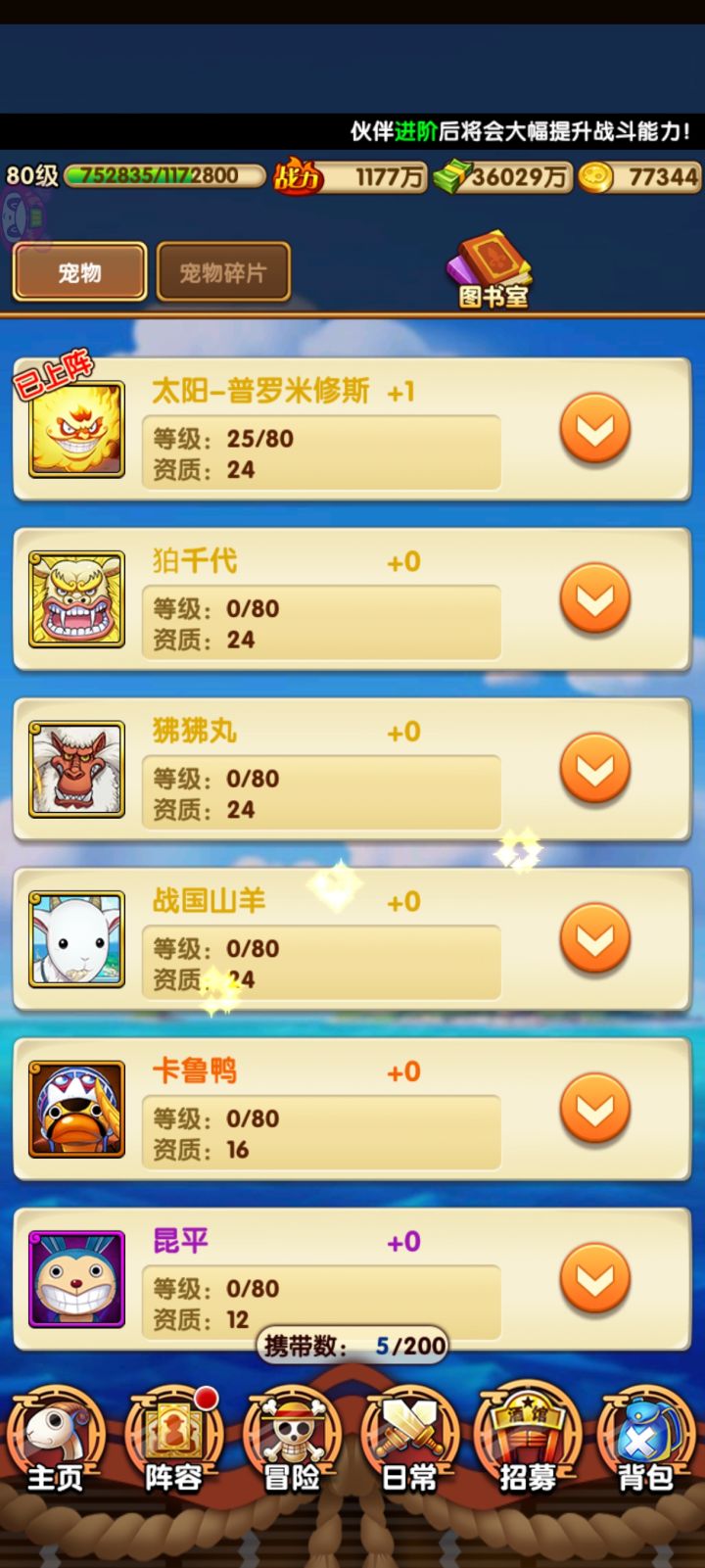Screen dimensions: 705x1568
Task: Expand details for 战国山羊
Action: pyautogui.click(x=594, y=939)
